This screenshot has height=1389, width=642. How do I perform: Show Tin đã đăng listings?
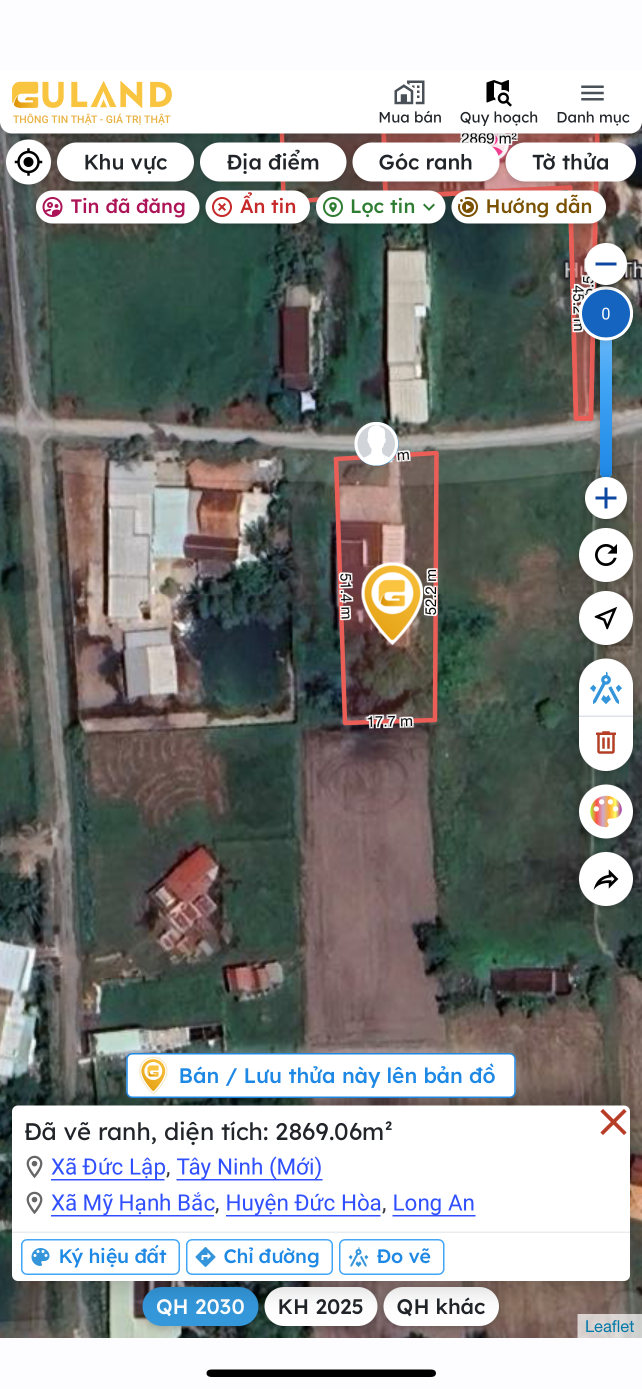coord(117,207)
